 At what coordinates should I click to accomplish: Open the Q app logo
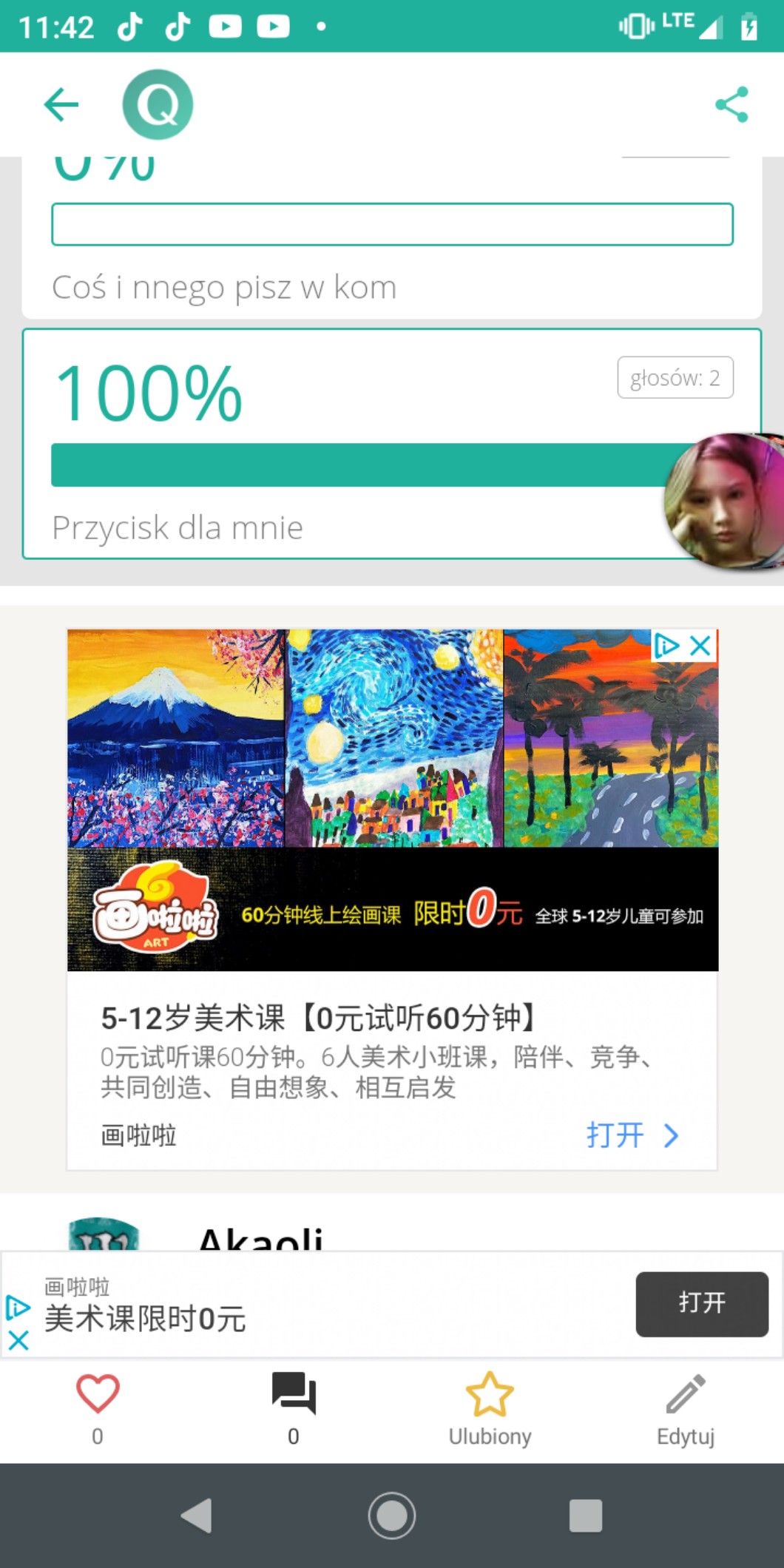158,104
